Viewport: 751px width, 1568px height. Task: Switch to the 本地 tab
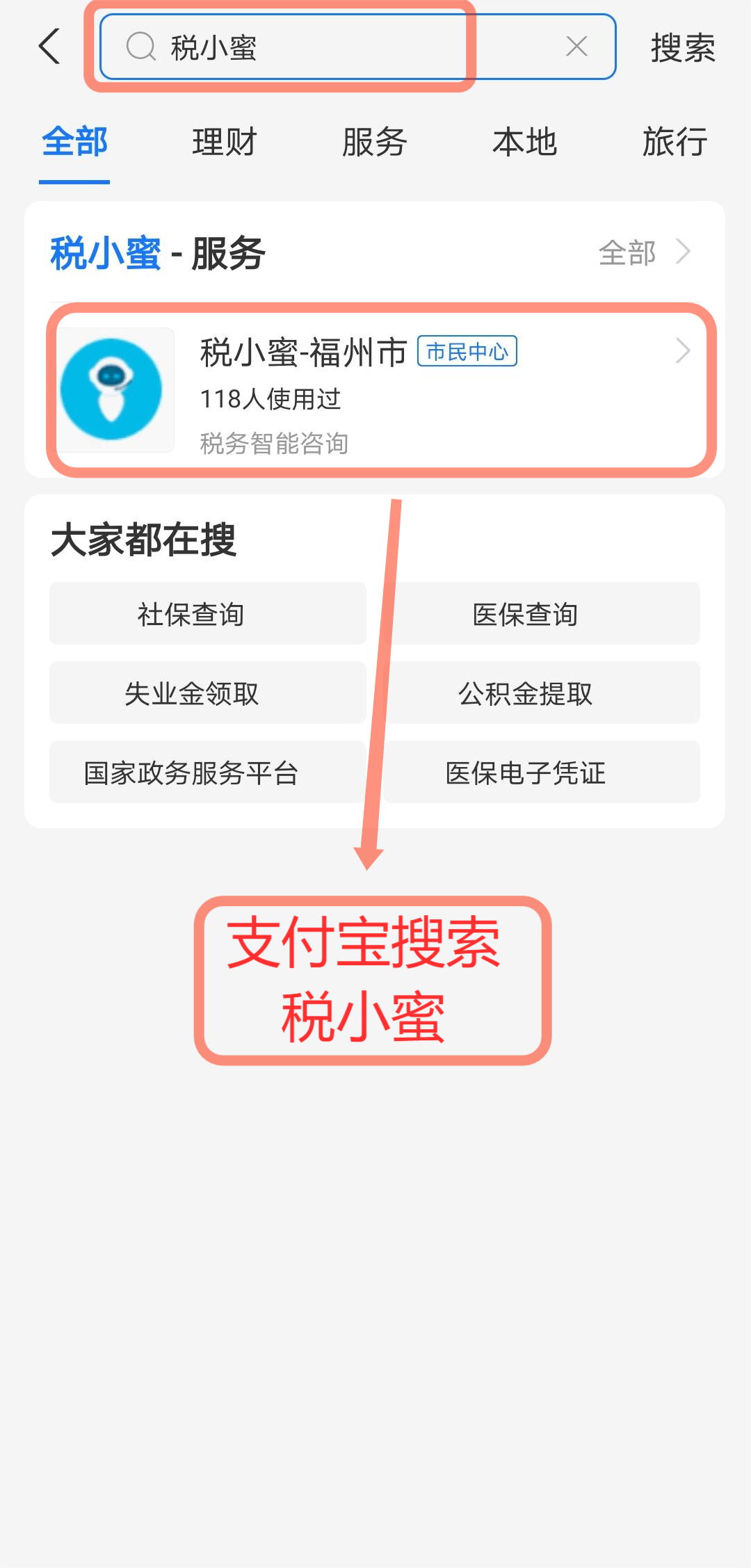524,142
